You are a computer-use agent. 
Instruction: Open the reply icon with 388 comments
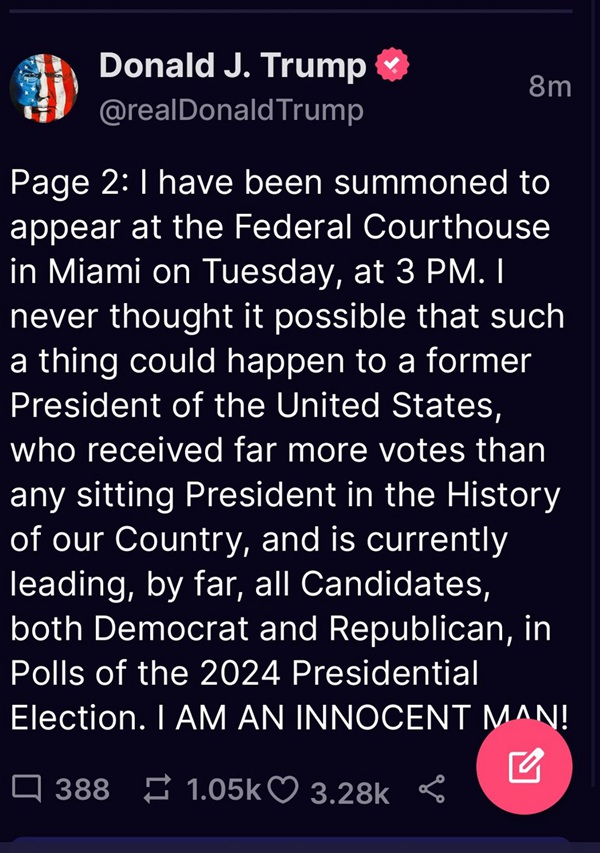(28, 790)
